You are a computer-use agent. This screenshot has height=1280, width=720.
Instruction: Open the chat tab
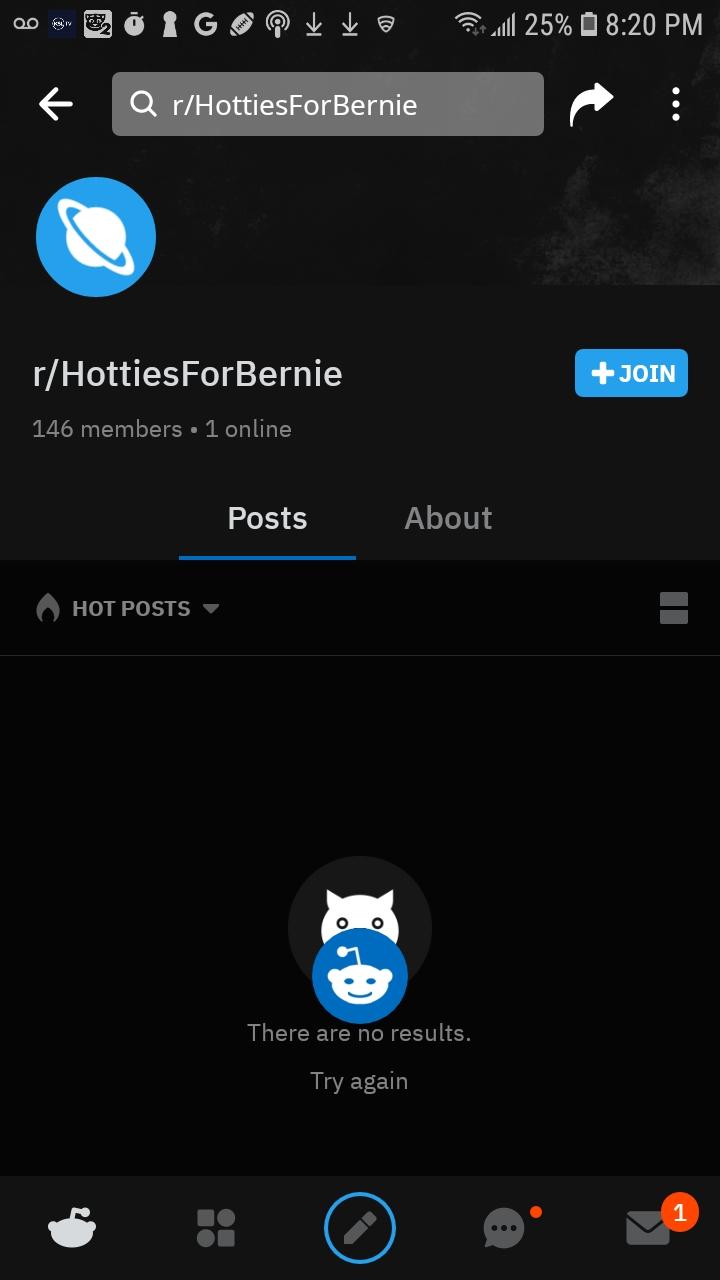click(x=505, y=1227)
